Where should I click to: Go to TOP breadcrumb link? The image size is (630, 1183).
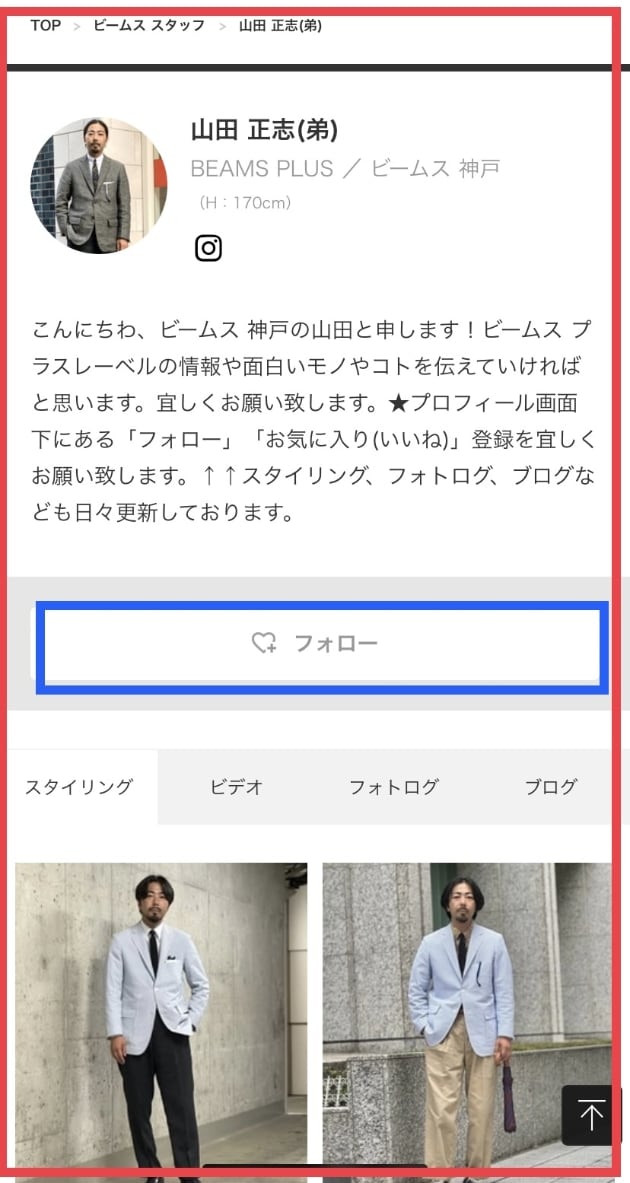pos(45,25)
